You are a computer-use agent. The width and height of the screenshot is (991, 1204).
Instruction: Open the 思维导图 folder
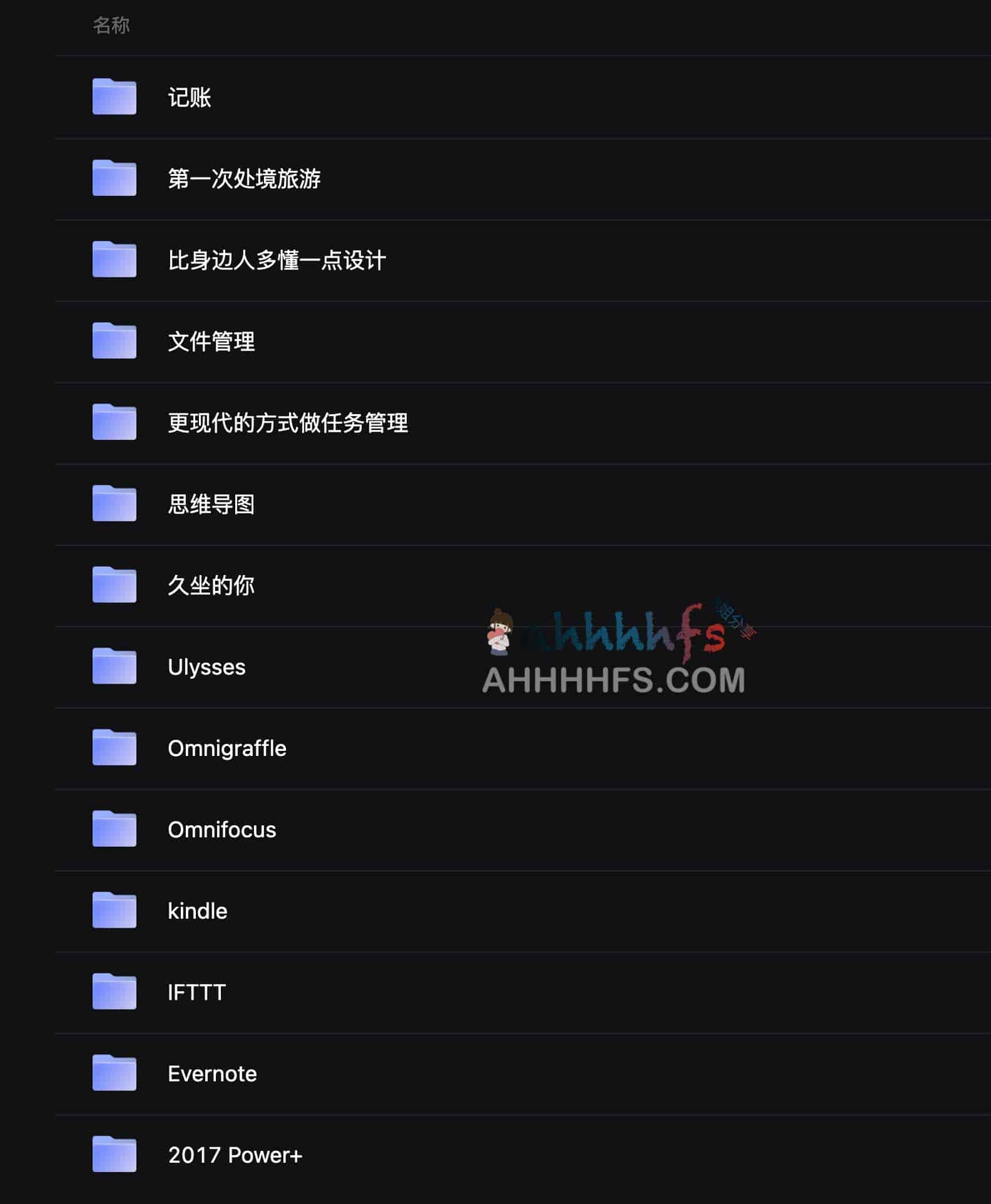click(211, 504)
